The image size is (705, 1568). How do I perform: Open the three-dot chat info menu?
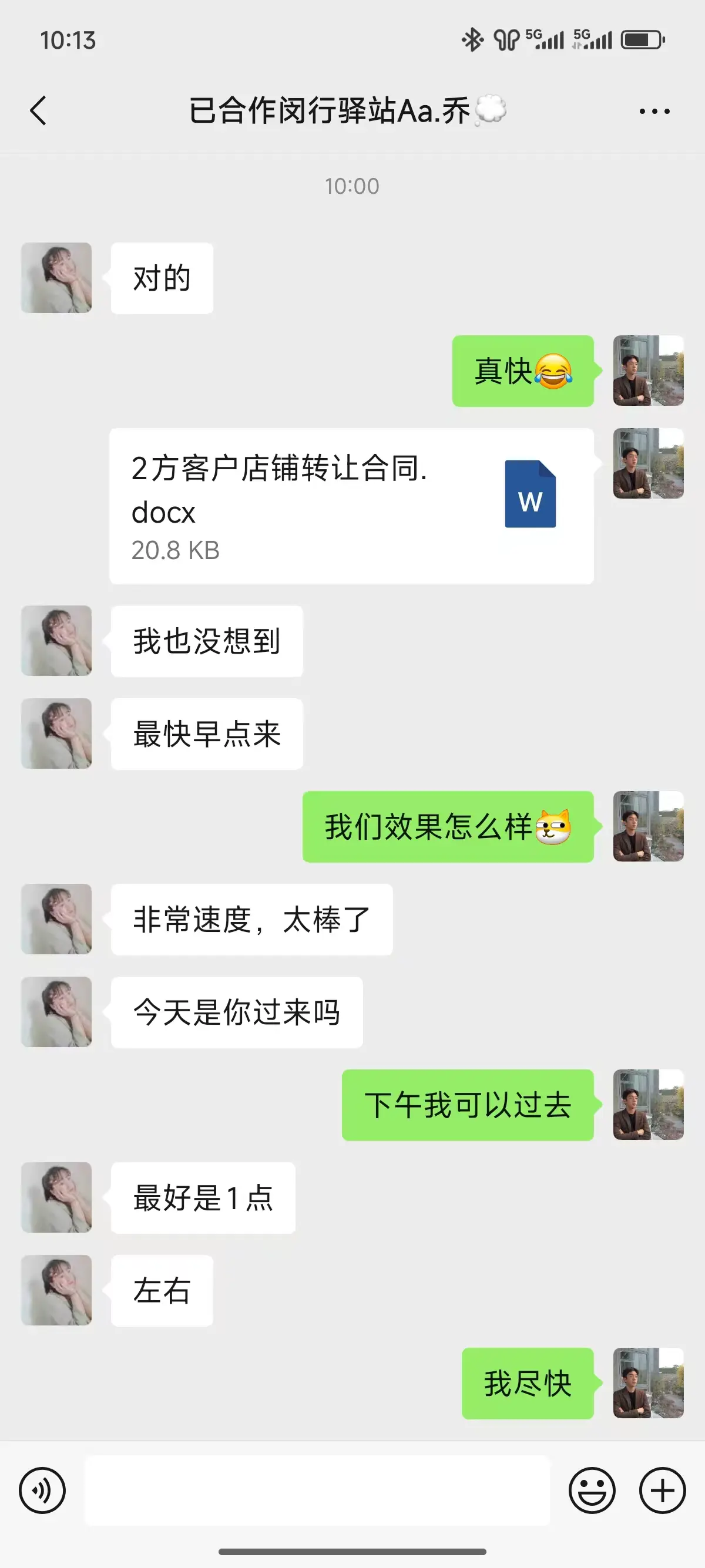(x=654, y=112)
